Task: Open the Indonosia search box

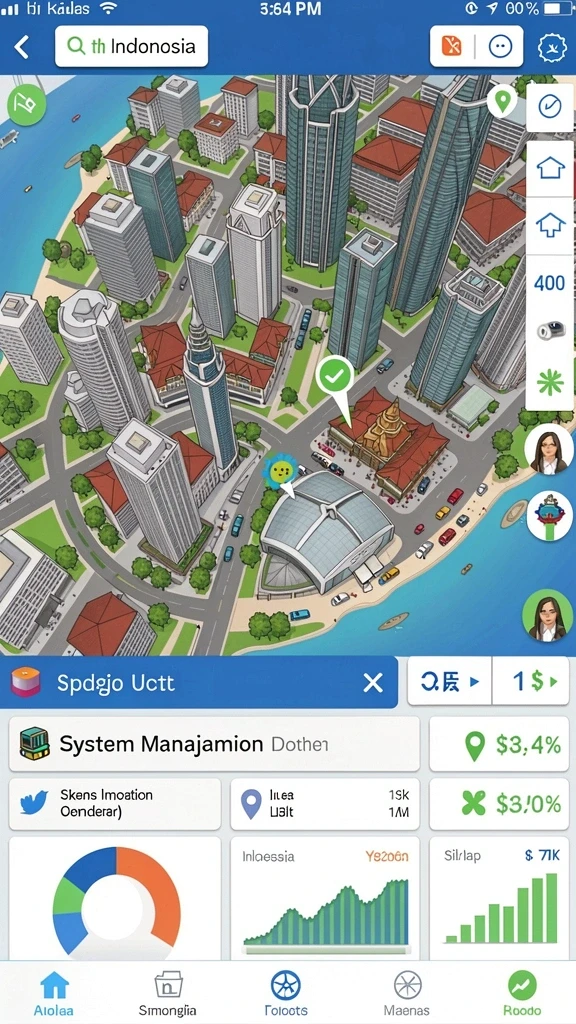Action: point(131,46)
